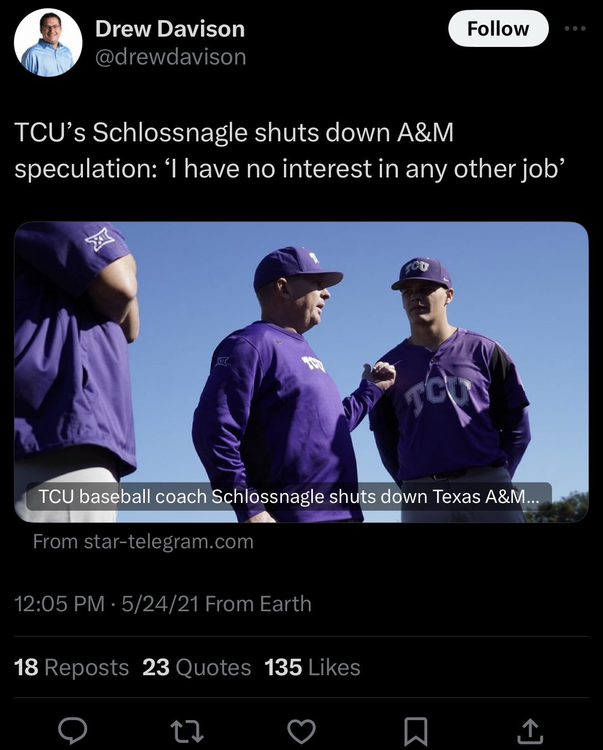Follow Drew Davison's account
The image size is (603, 750).
click(x=497, y=29)
